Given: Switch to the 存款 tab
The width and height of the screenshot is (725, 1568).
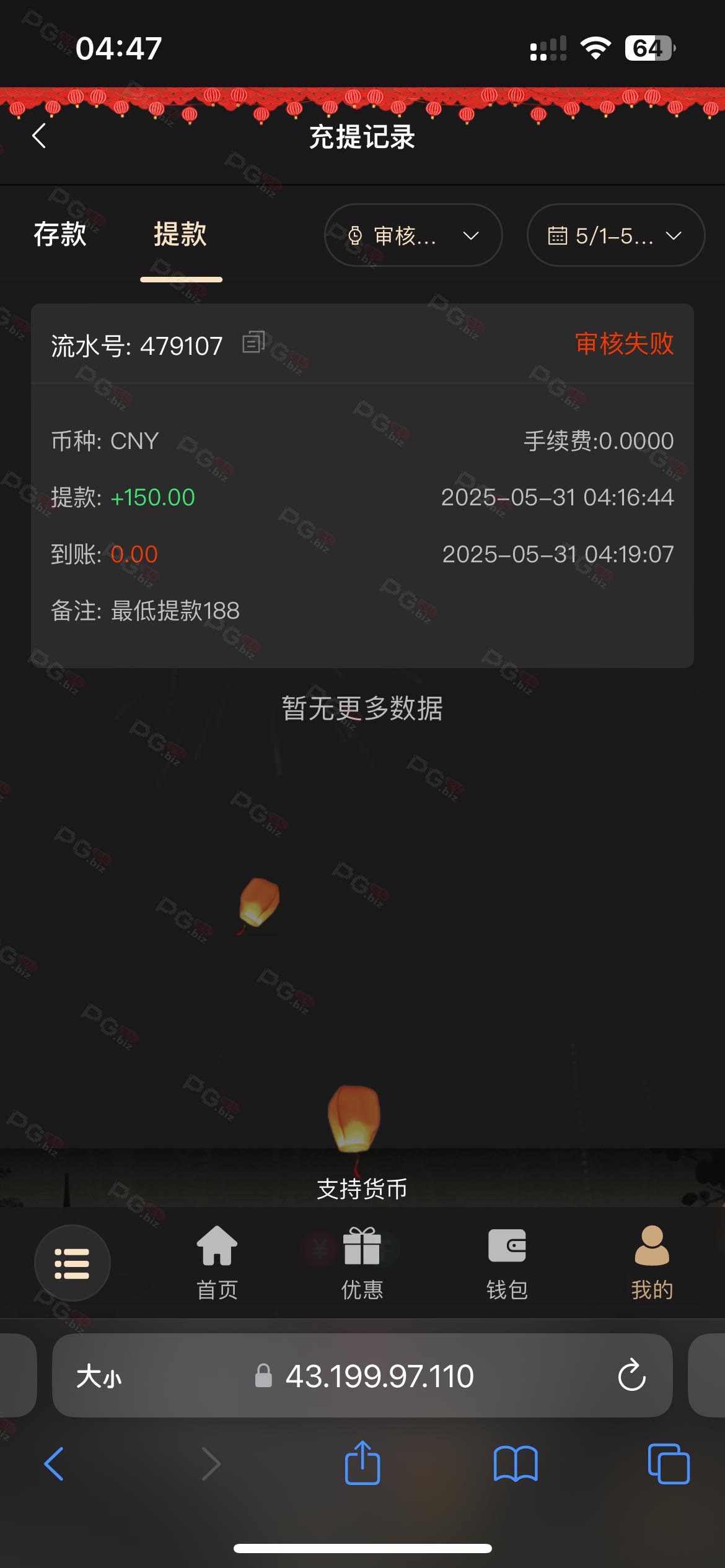Looking at the screenshot, I should [60, 235].
